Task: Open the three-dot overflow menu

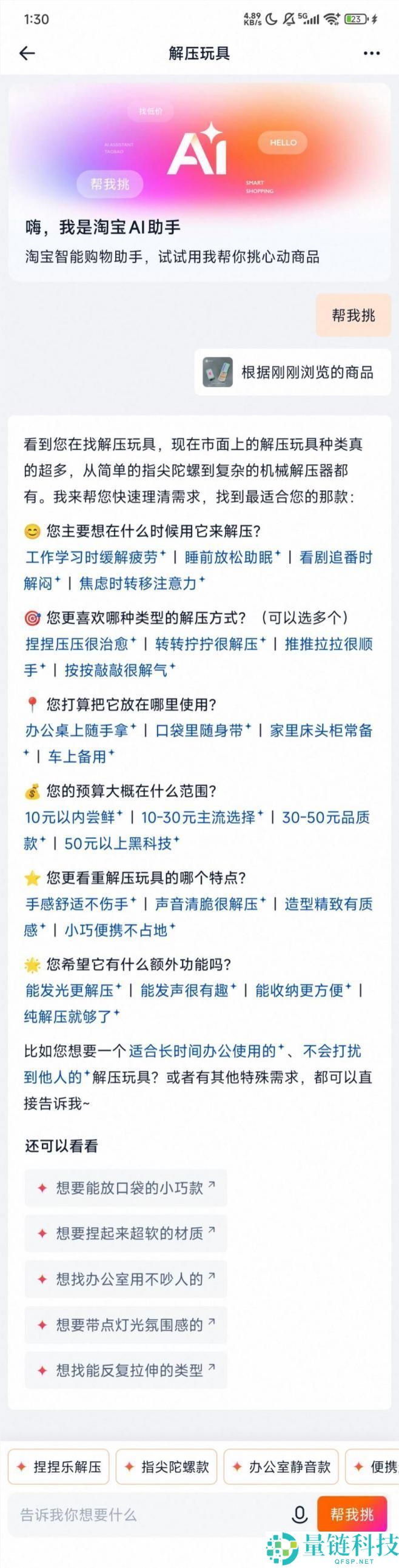Action: point(371,53)
